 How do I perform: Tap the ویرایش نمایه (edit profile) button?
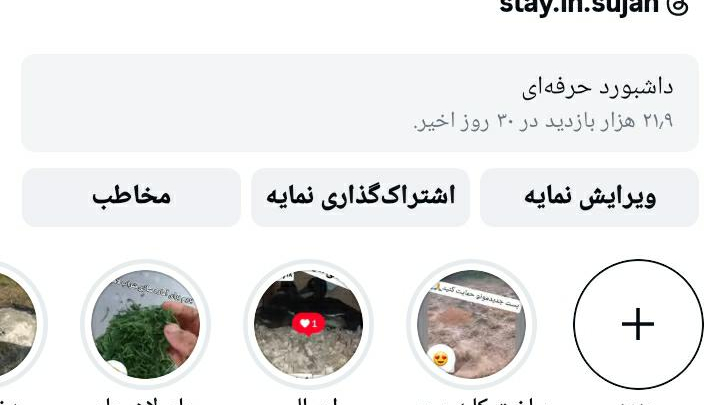point(589,197)
